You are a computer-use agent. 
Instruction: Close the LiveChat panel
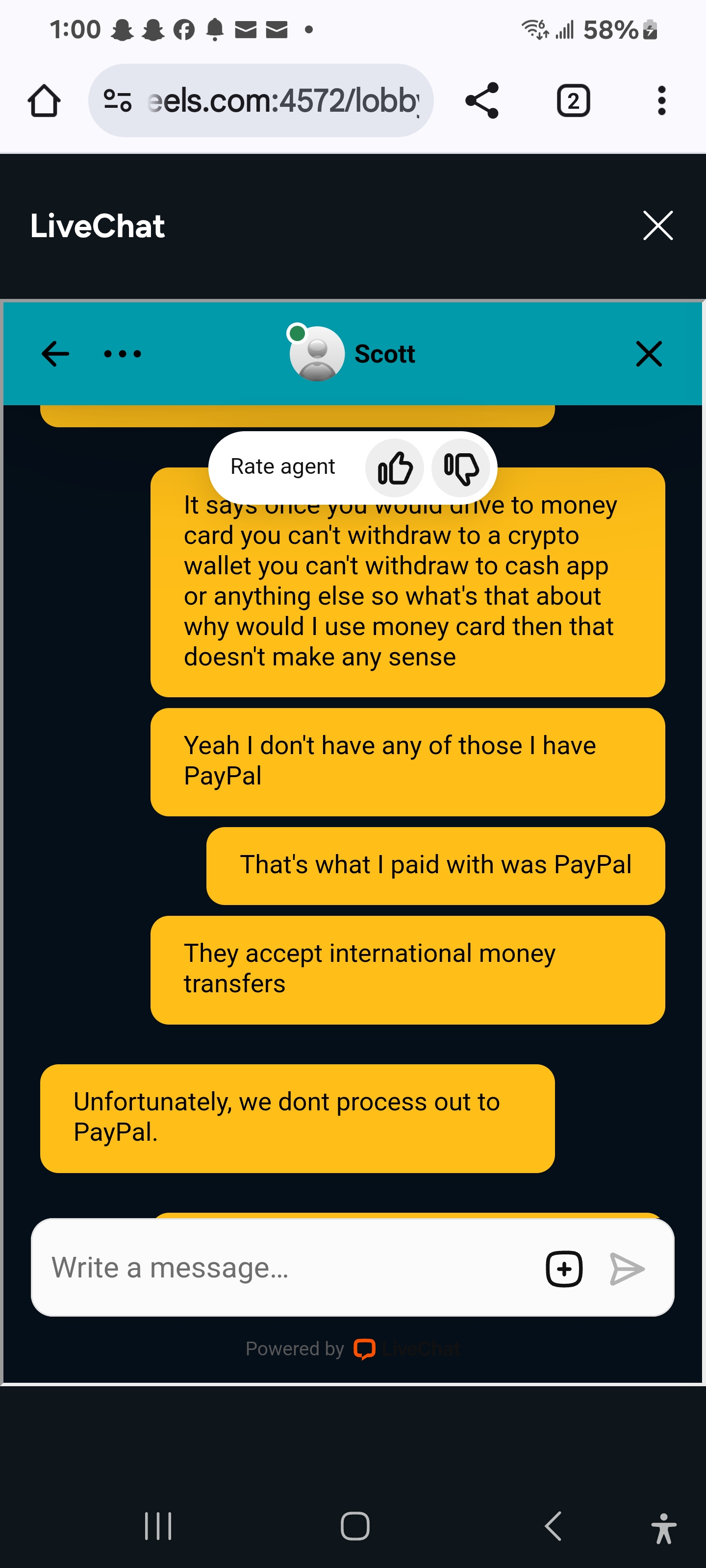(658, 226)
